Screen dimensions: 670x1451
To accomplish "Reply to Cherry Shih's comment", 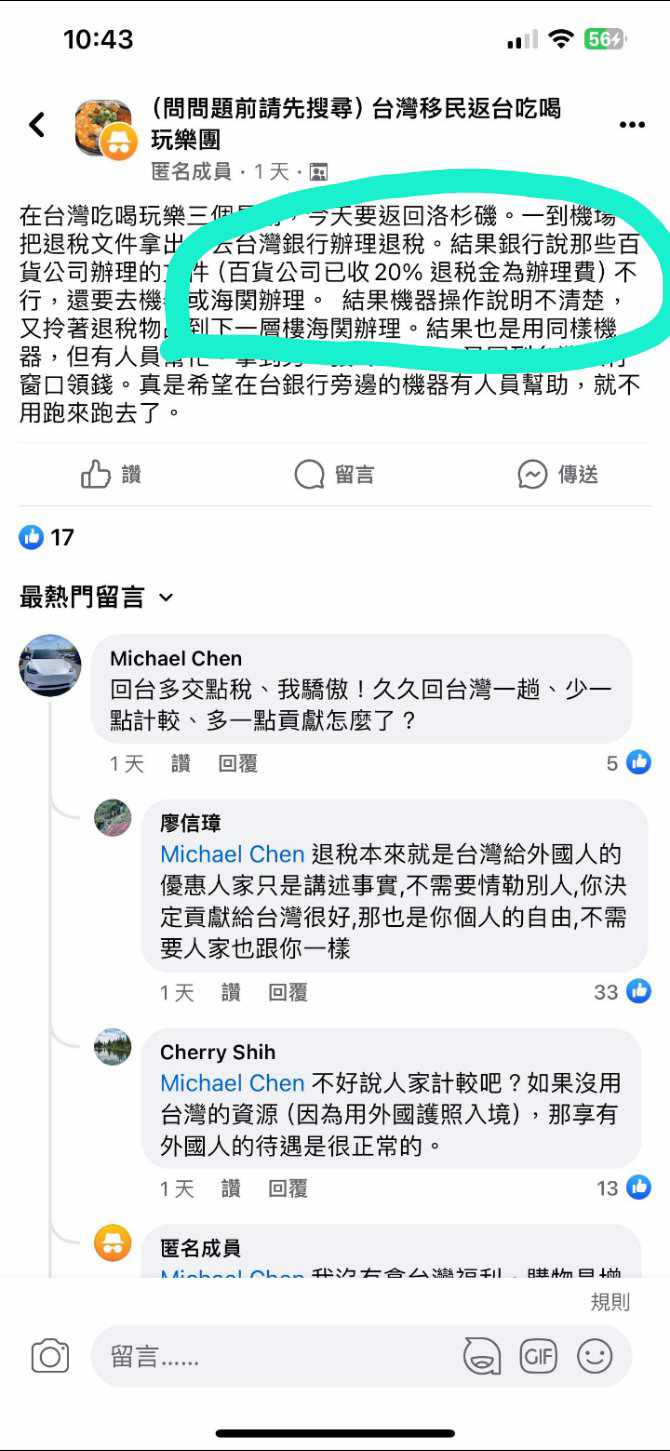I will (x=288, y=1188).
